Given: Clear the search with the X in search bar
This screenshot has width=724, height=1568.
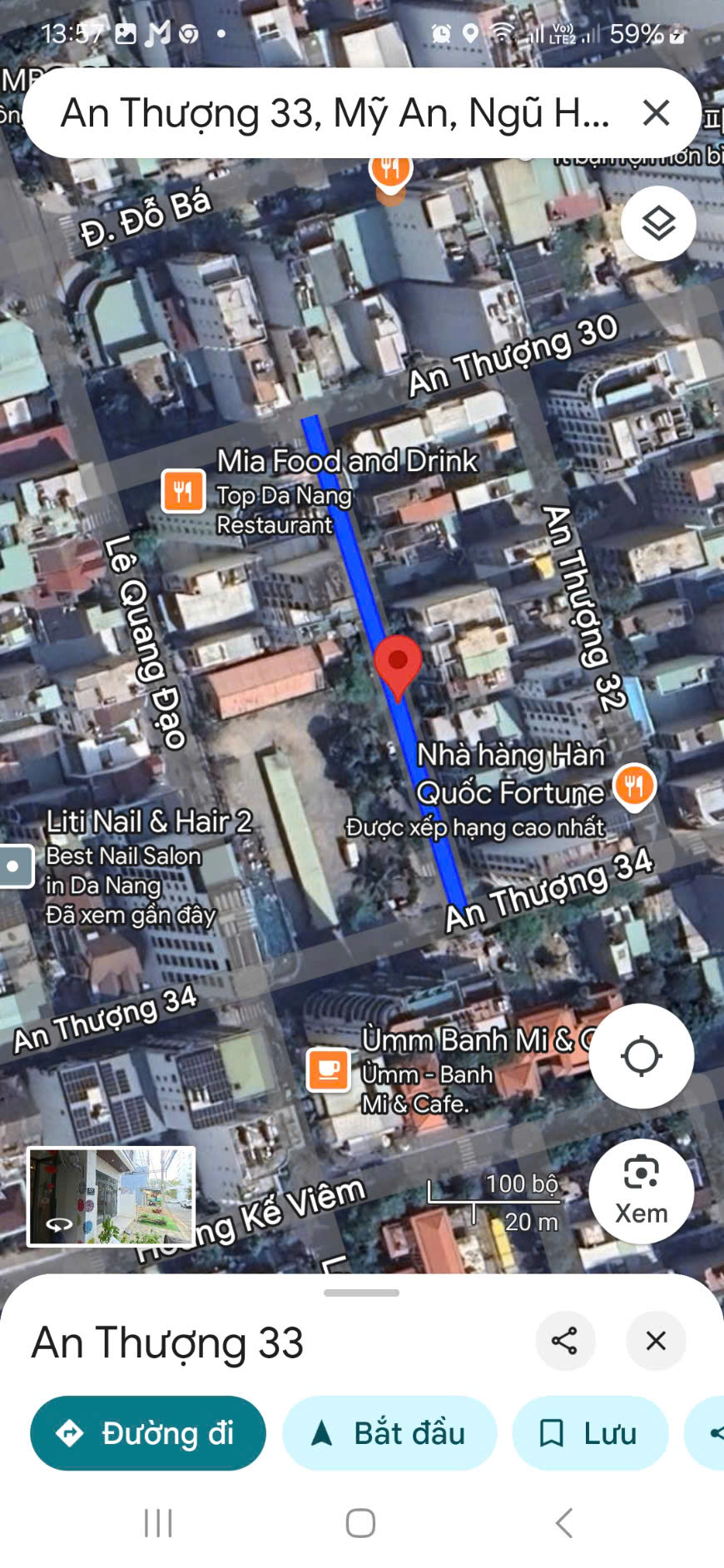Looking at the screenshot, I should coord(656,112).
